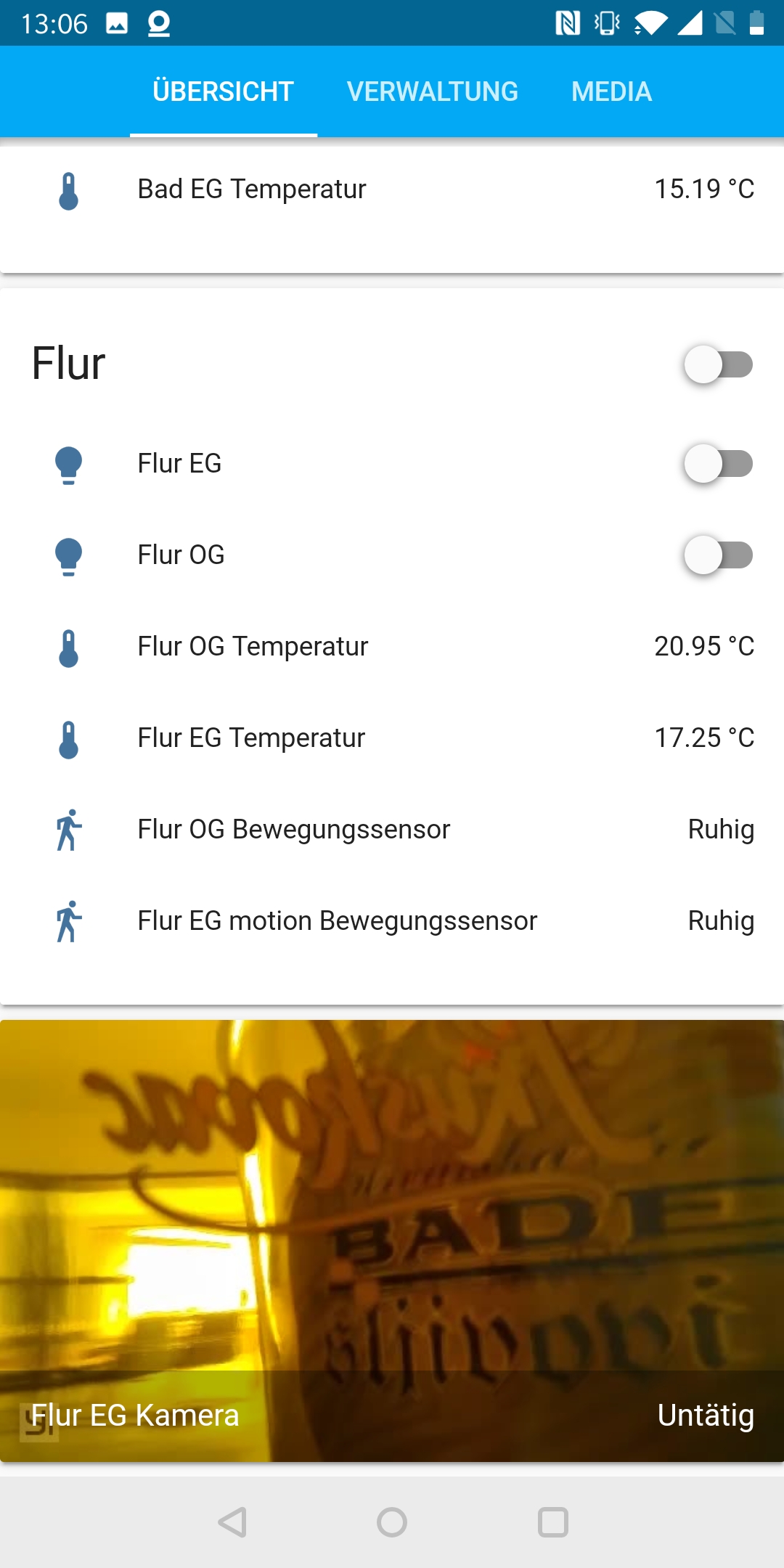Turn on the Flur EG light
Screen dimensions: 784x1568
point(717,464)
